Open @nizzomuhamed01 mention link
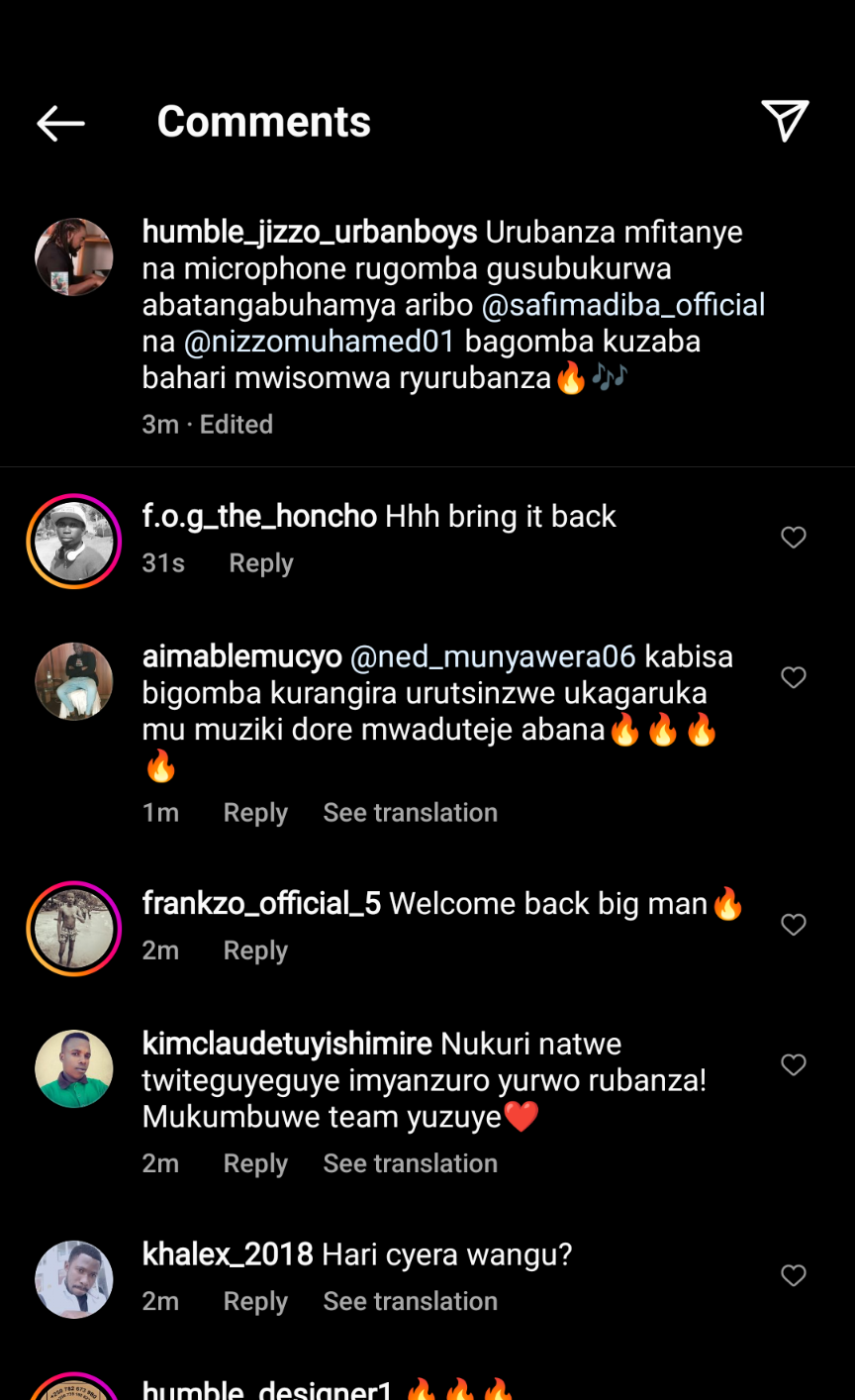855x1400 pixels. coord(319,342)
